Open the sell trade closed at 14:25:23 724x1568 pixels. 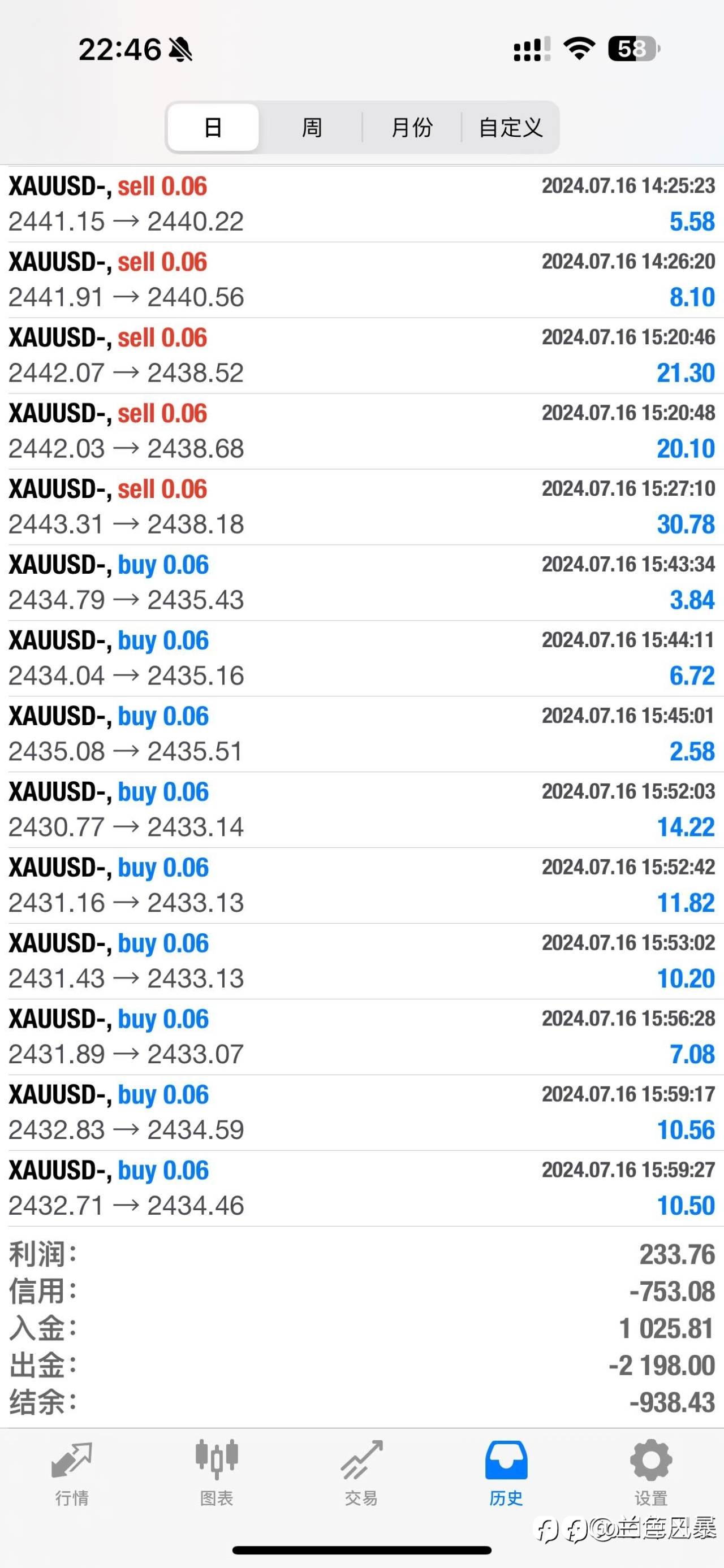tap(361, 204)
